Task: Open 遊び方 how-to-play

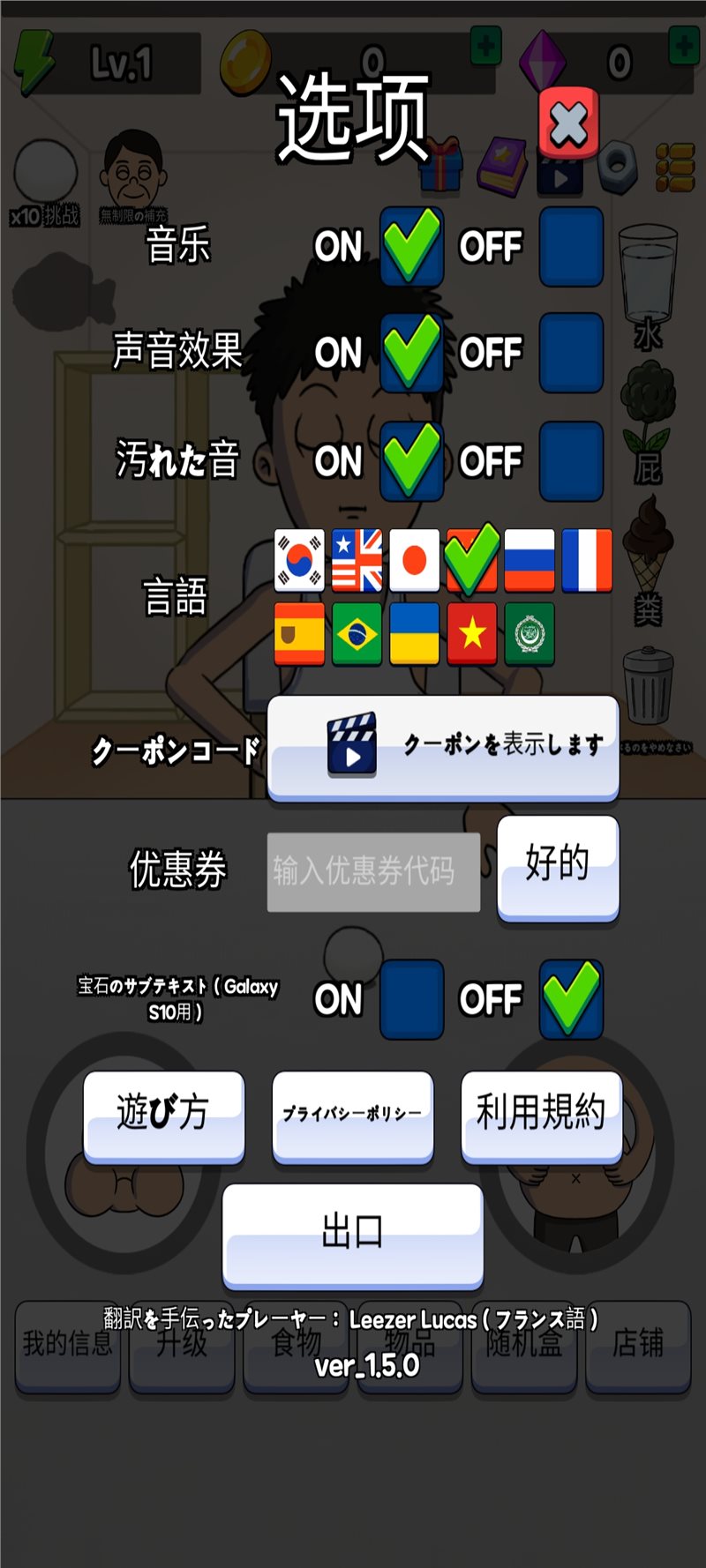Action: tap(163, 1115)
